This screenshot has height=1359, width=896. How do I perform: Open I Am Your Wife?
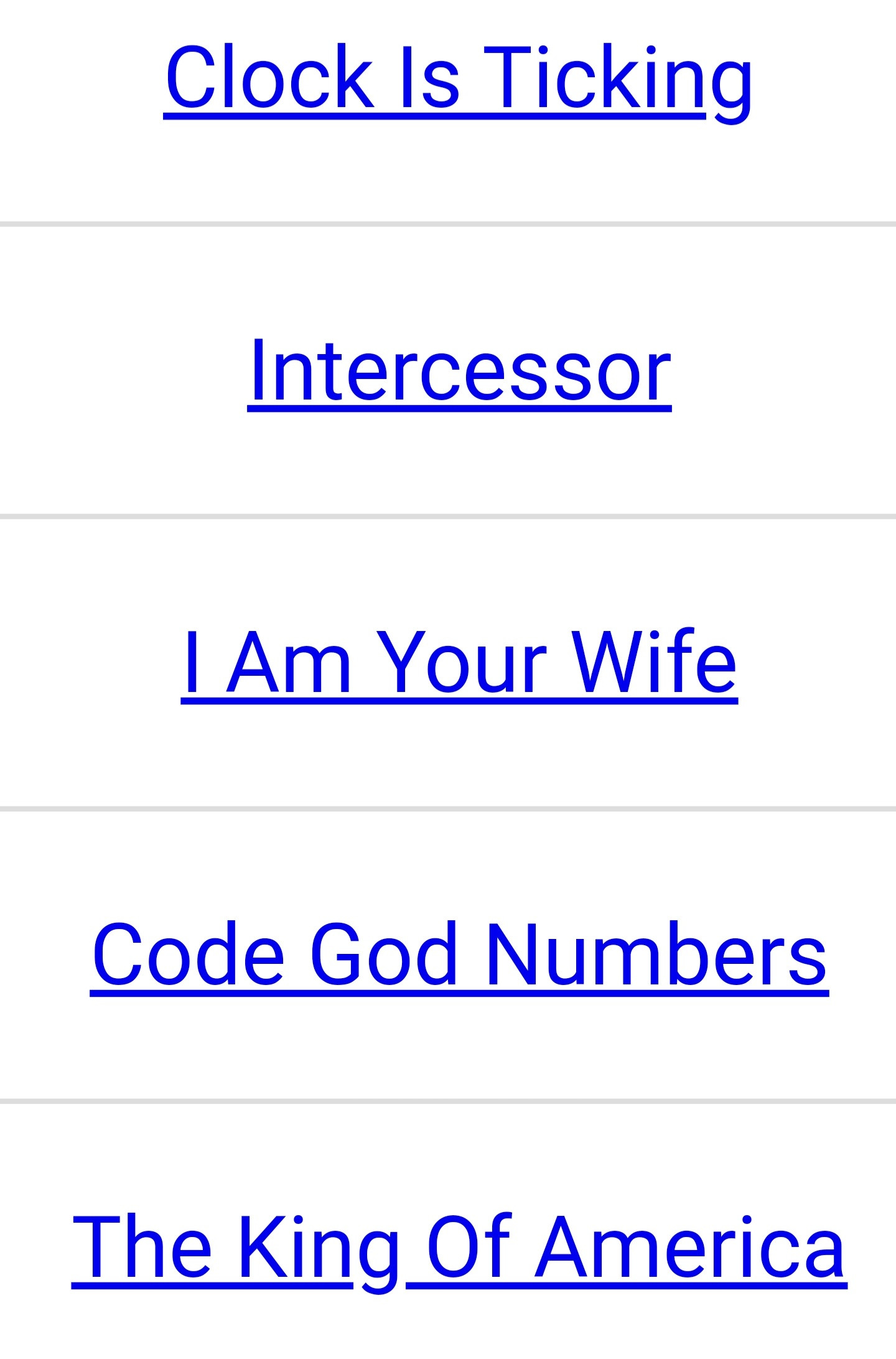(x=459, y=663)
